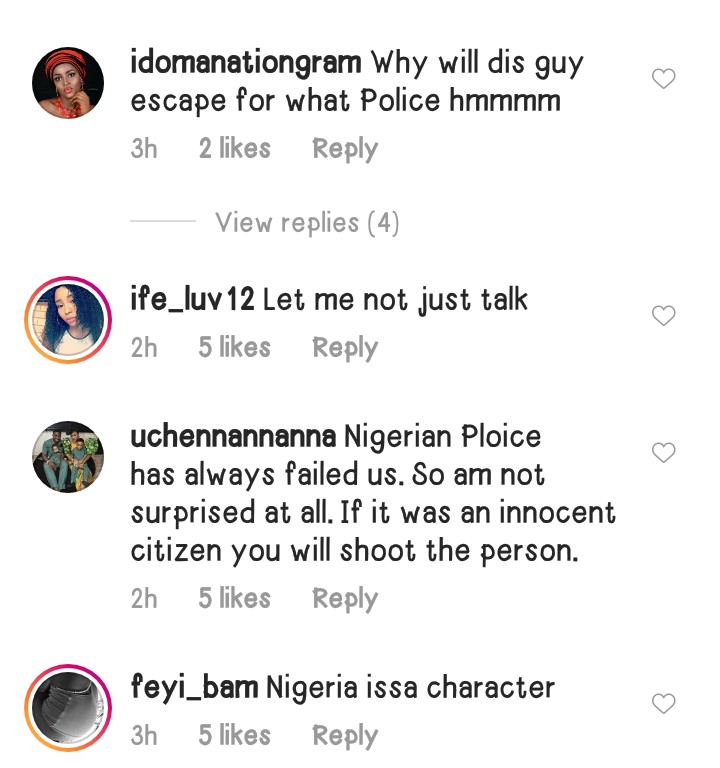Viewport: 720px width, 768px height.
Task: Reply to ife_luv12's comment
Action: [344, 348]
